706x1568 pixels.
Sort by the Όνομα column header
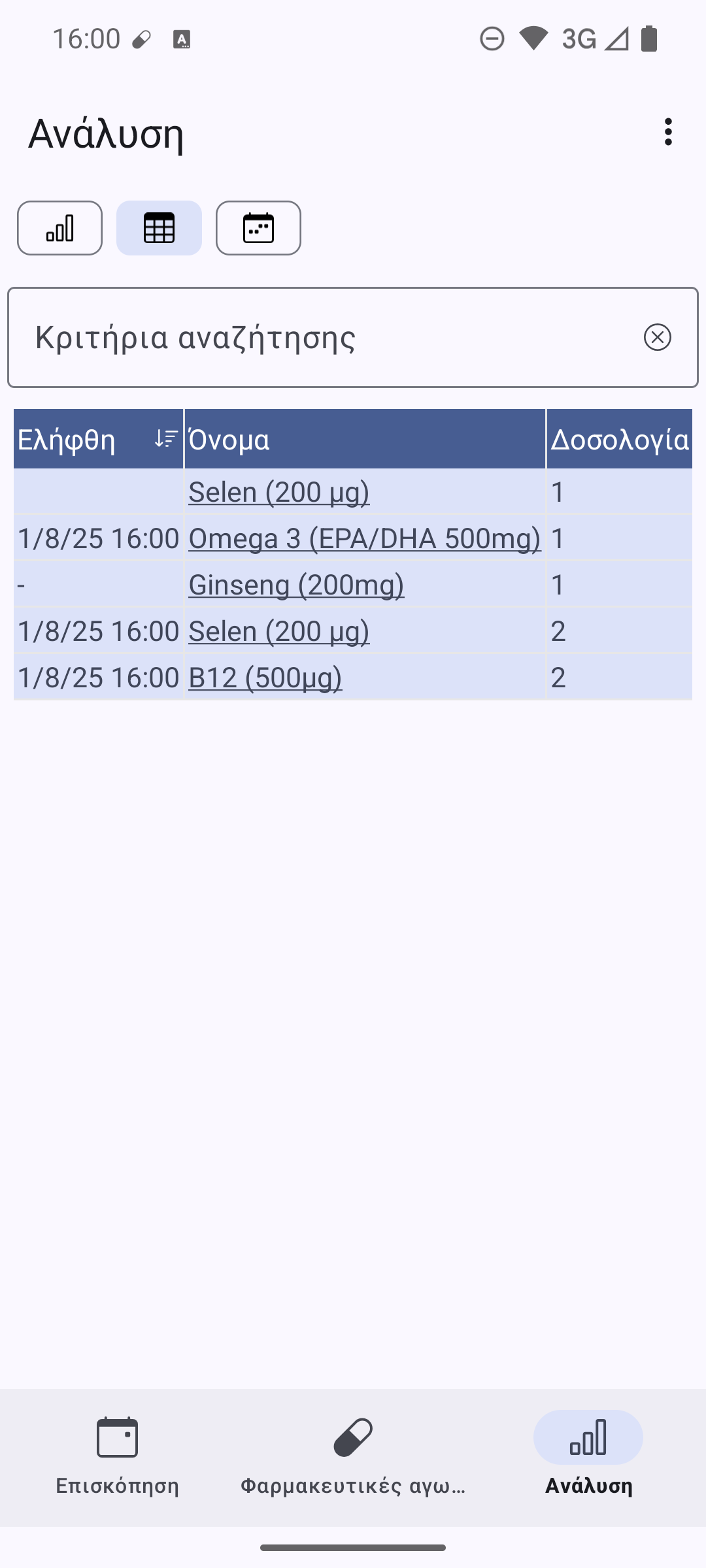363,439
